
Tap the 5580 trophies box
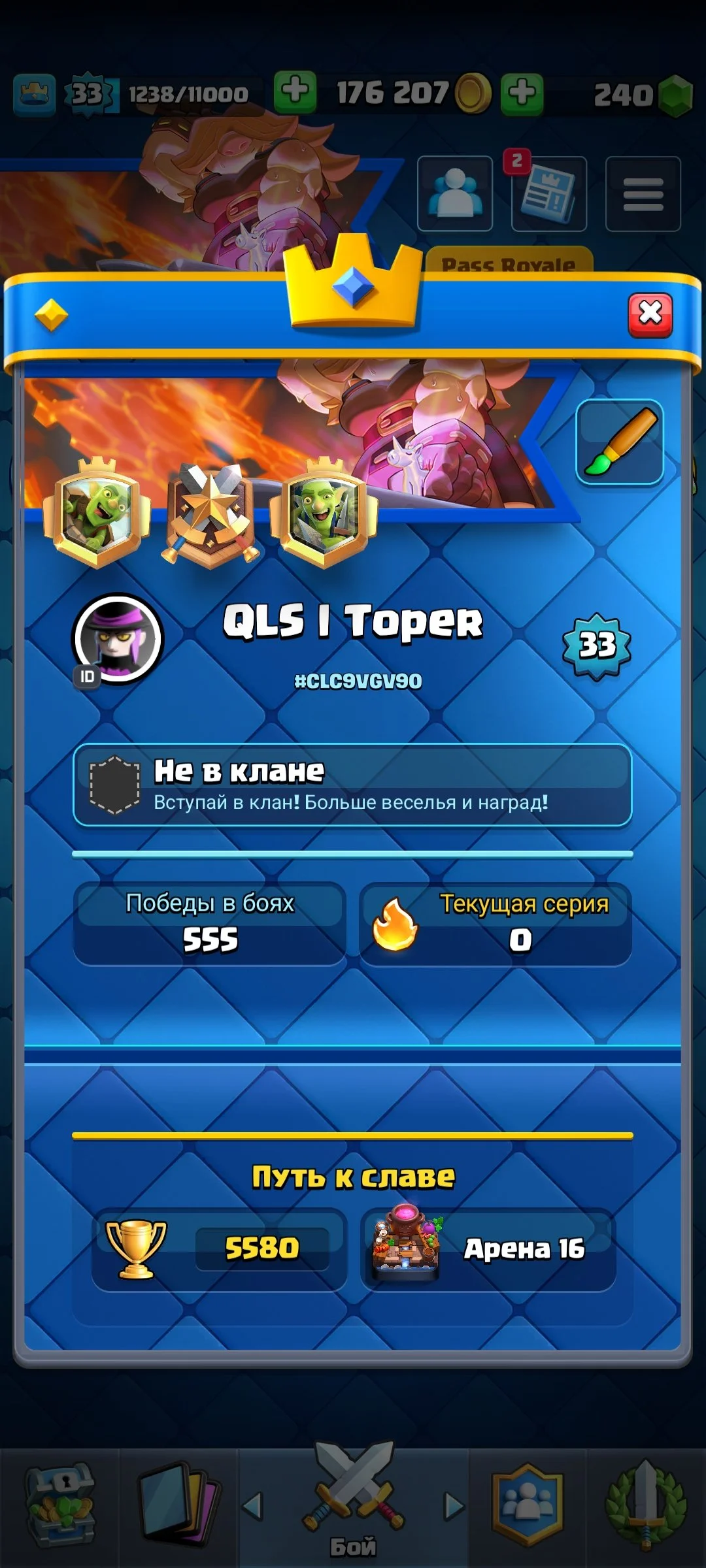(219, 1249)
